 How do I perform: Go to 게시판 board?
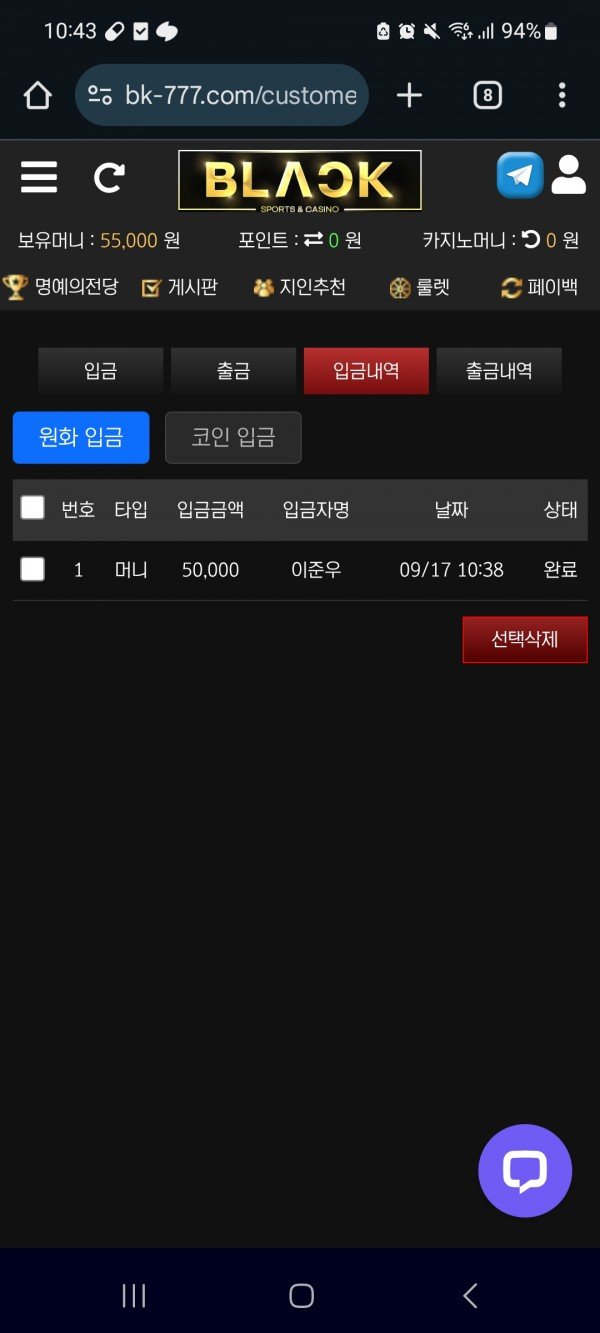[180, 287]
